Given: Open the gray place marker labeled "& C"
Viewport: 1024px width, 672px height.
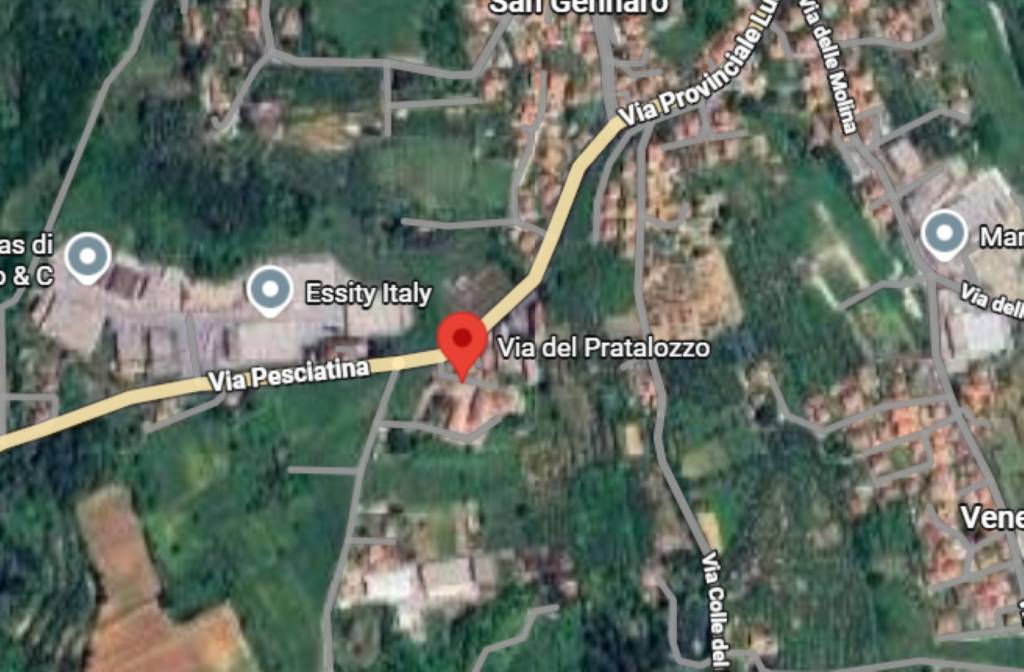Looking at the screenshot, I should point(88,256).
